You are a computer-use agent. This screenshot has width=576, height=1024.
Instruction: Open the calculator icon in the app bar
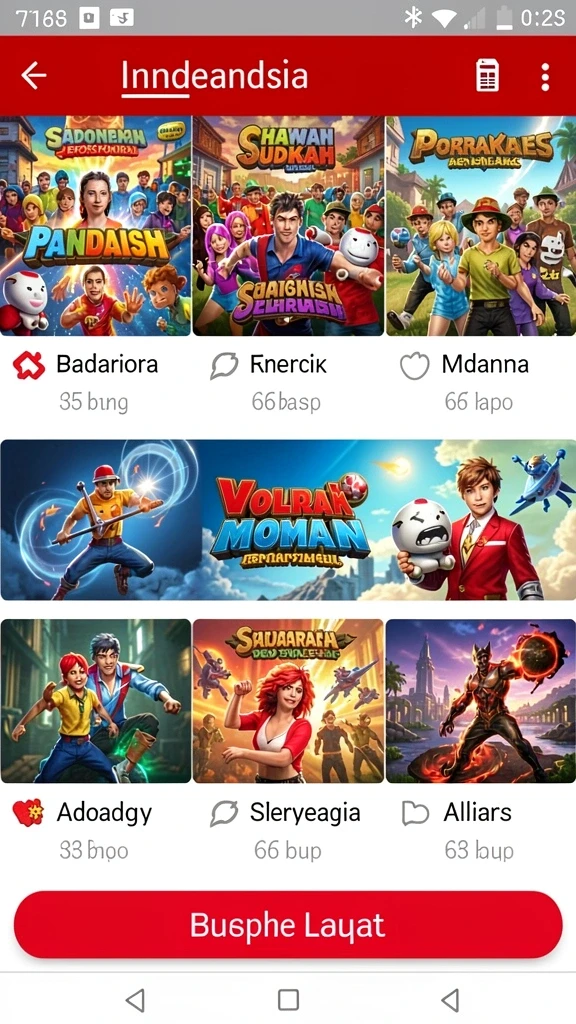(x=487, y=76)
